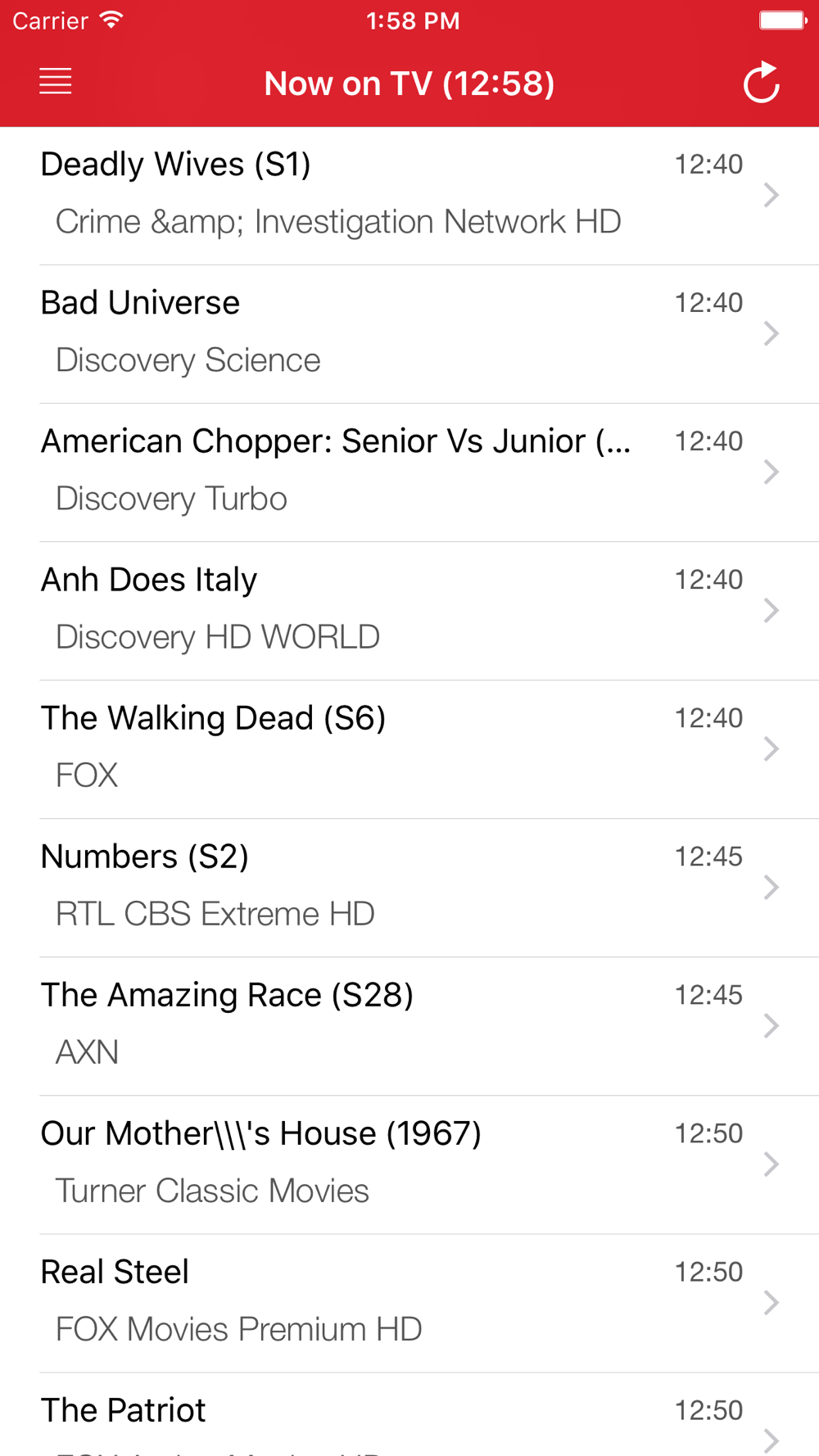This screenshot has width=819, height=1456.
Task: Open The Walking Dead (S6) on FOX
Action: (x=409, y=749)
